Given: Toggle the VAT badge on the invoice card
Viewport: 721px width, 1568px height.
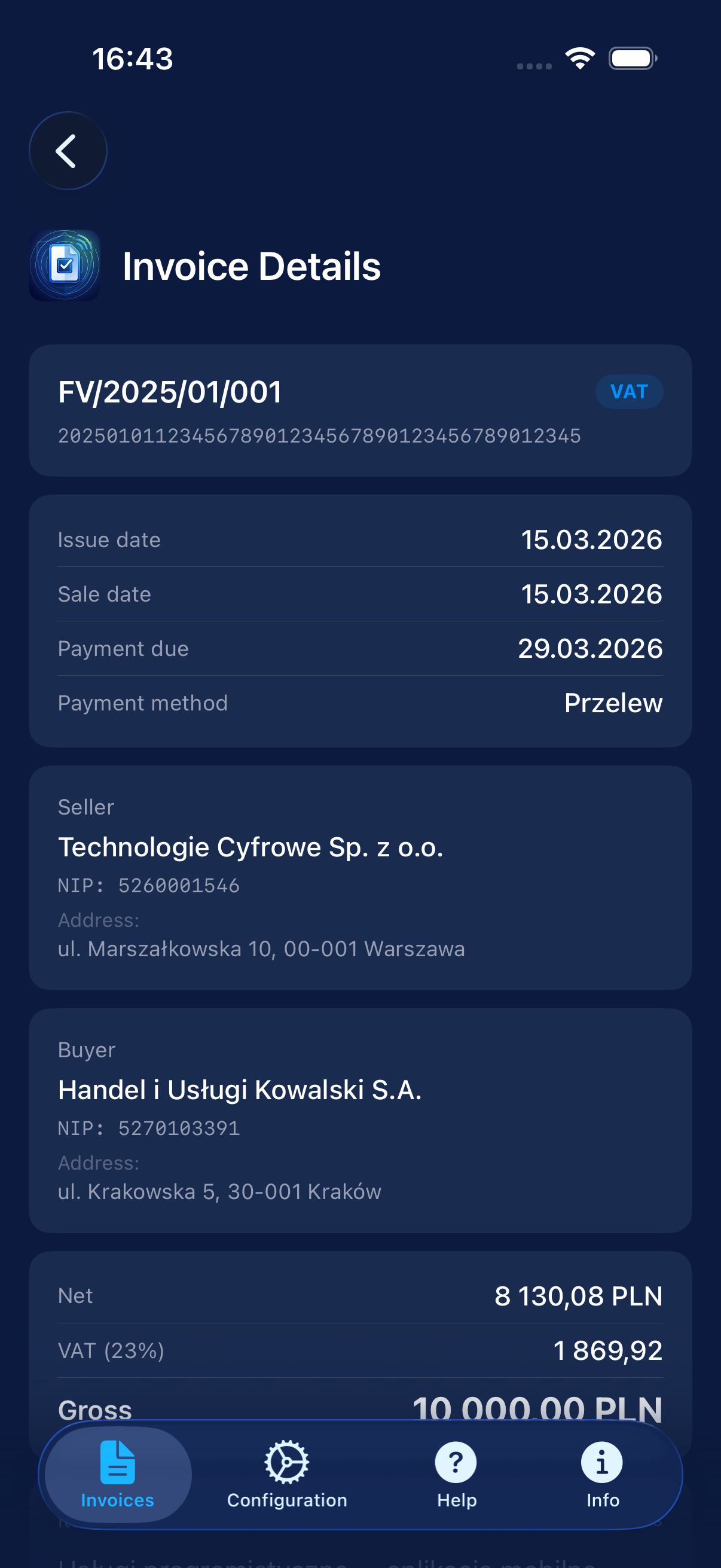Looking at the screenshot, I should tap(629, 391).
